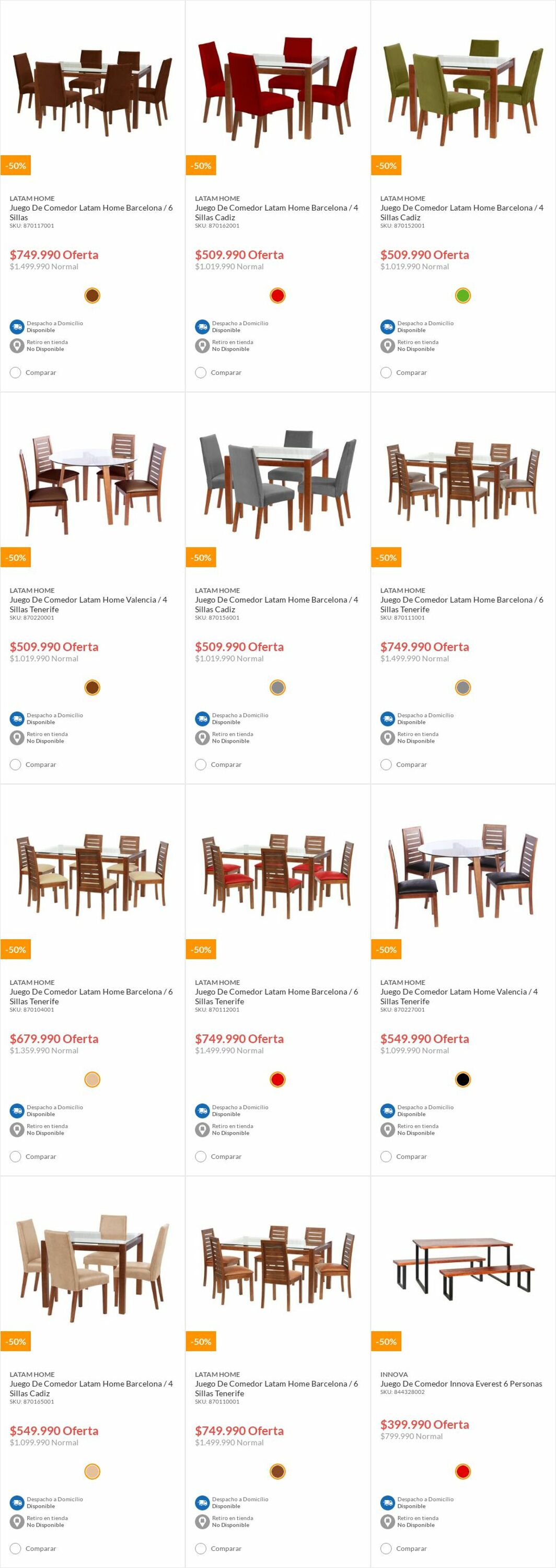Image resolution: width=556 pixels, height=1568 pixels.
Task: Check Comparar for SKU 870111001
Action: coord(386,765)
